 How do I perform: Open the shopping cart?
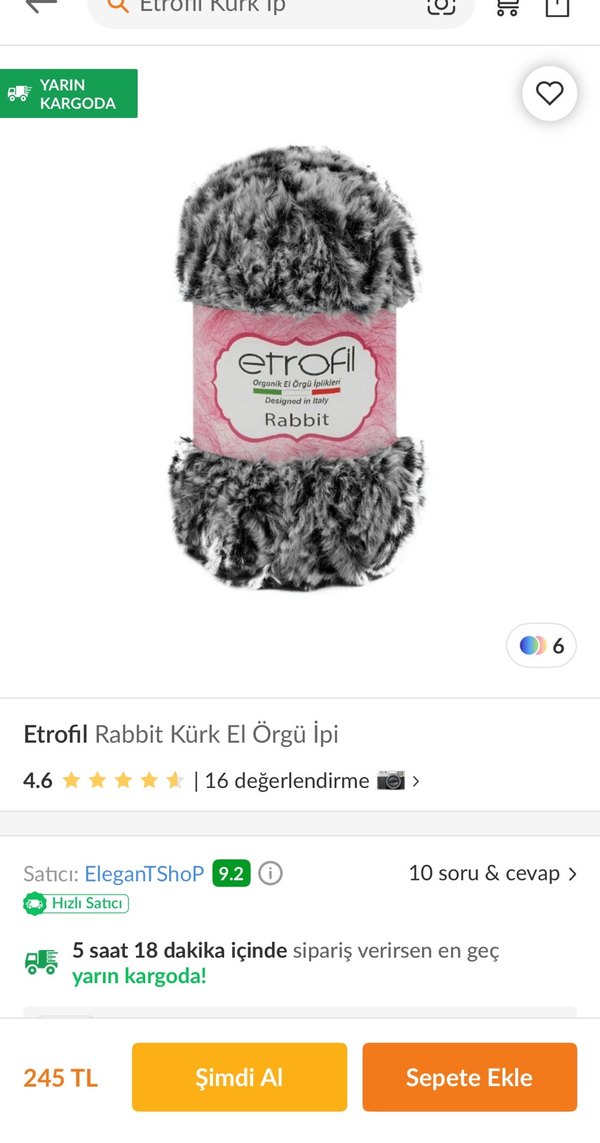tap(508, 6)
